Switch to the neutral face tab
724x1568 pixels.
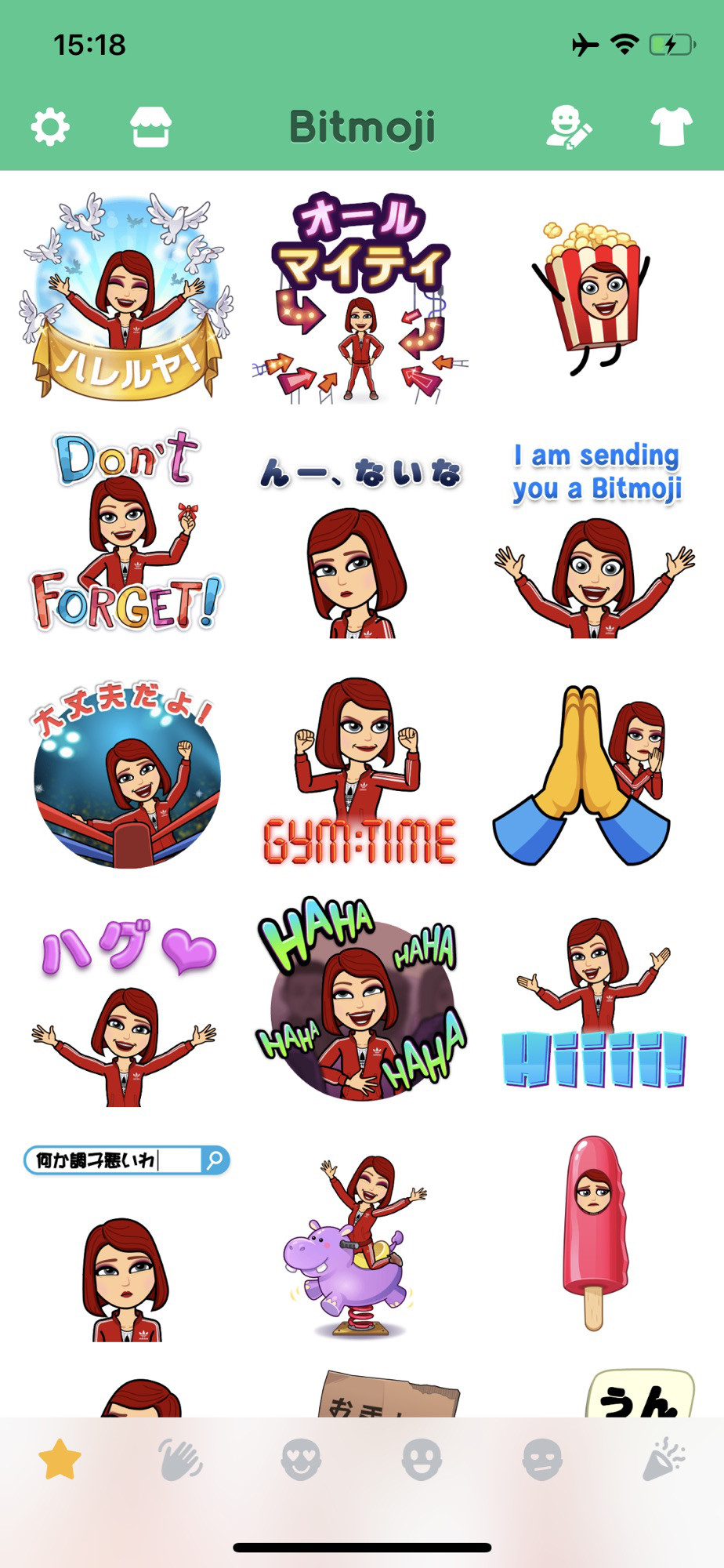click(542, 1460)
